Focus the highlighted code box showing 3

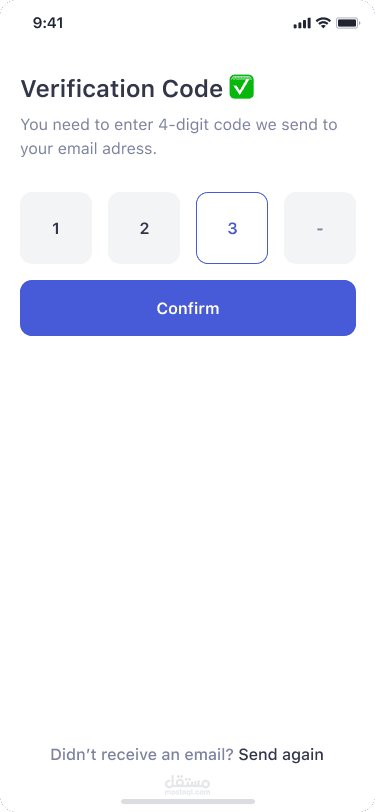click(x=232, y=228)
